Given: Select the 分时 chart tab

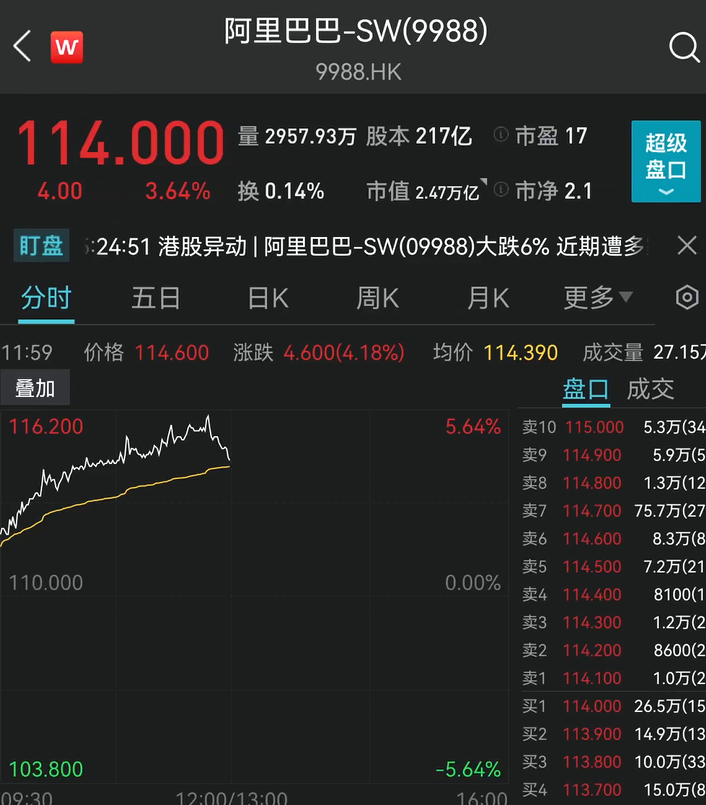Looking at the screenshot, I should 46,297.
